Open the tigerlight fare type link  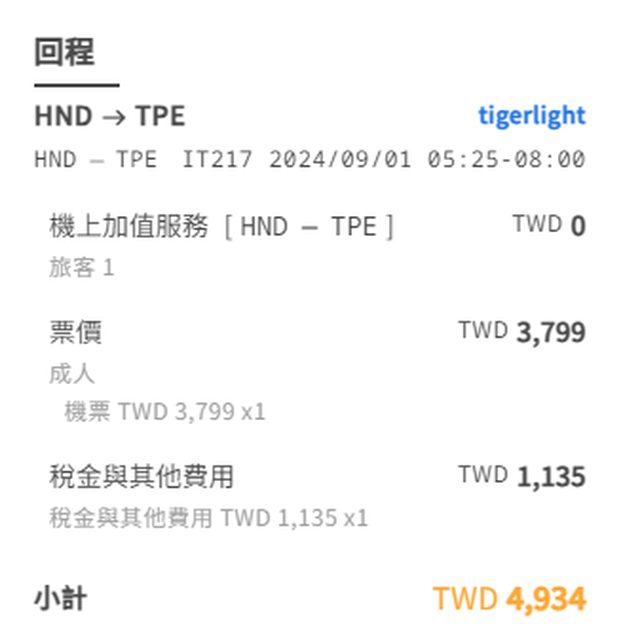[531, 116]
